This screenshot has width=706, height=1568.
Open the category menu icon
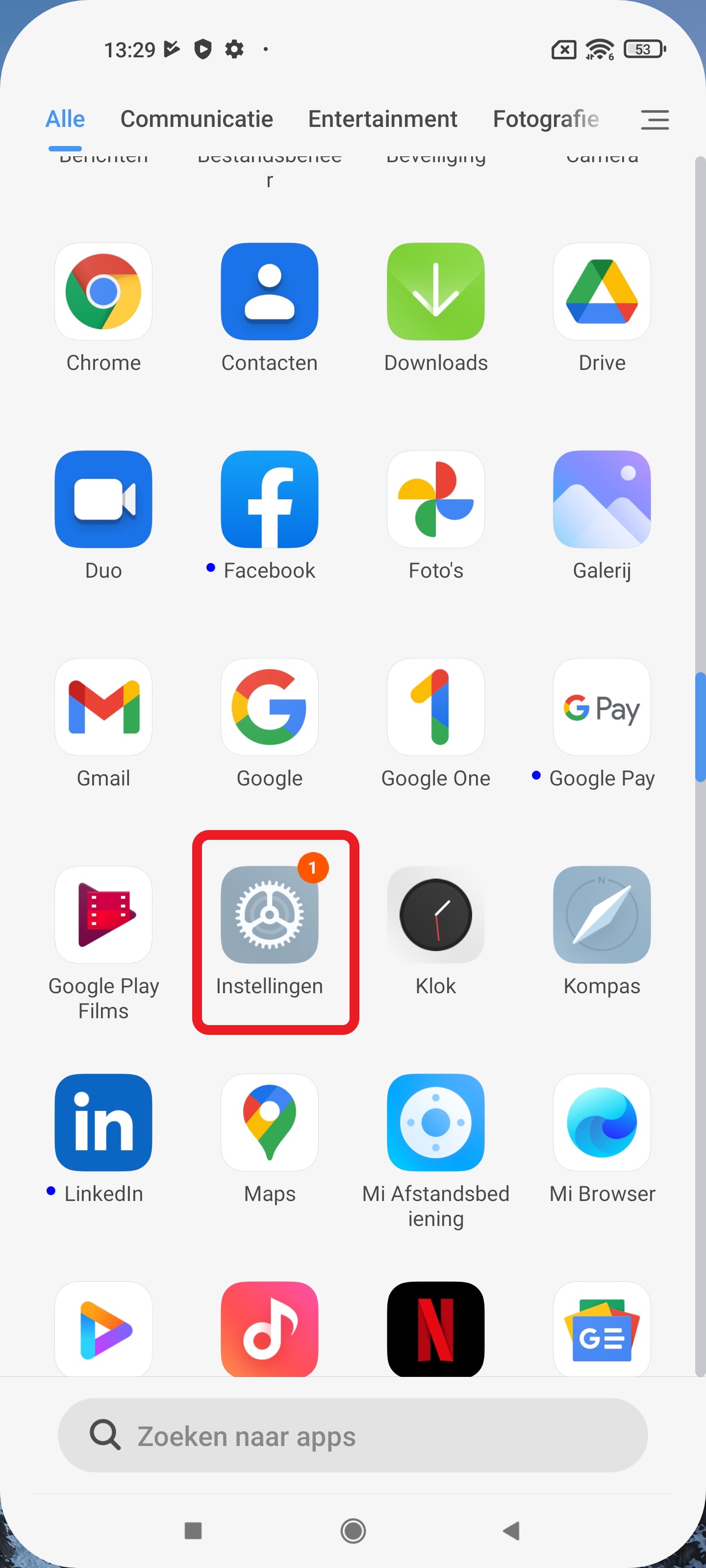(x=654, y=120)
